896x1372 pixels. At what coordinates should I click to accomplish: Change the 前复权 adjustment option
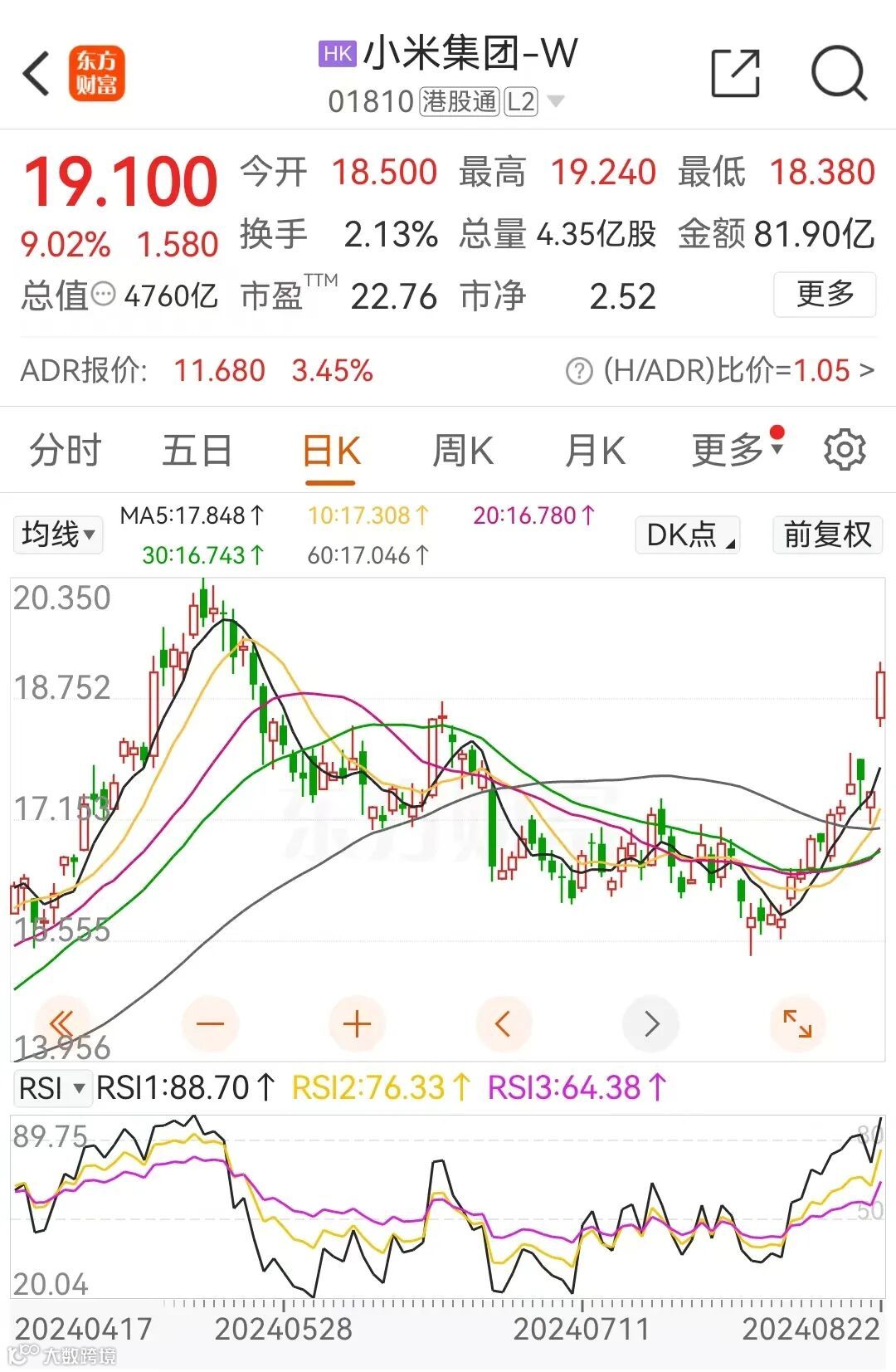827,535
